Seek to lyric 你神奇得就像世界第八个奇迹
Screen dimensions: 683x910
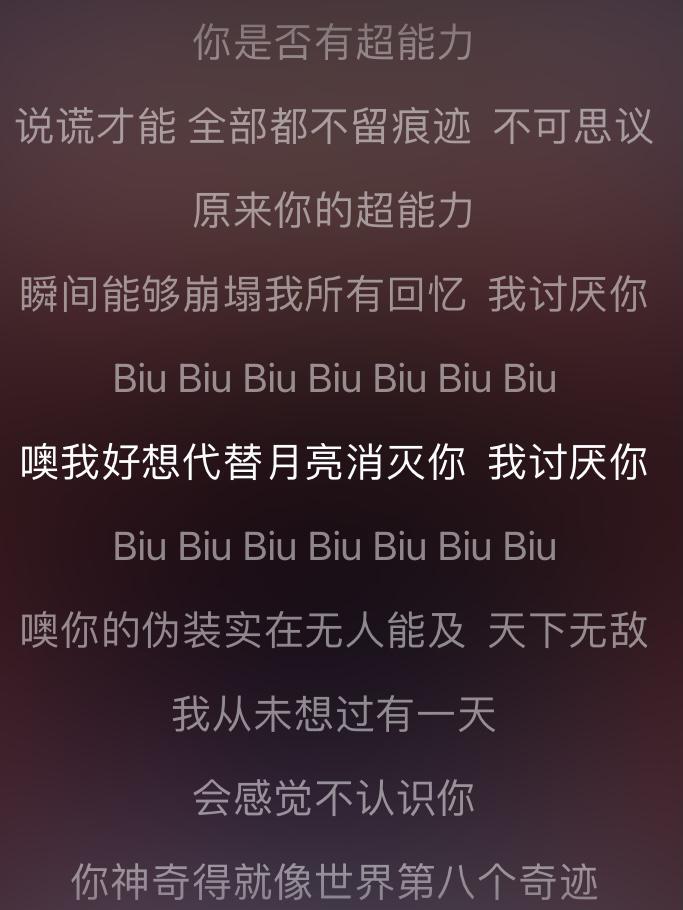(x=334, y=882)
